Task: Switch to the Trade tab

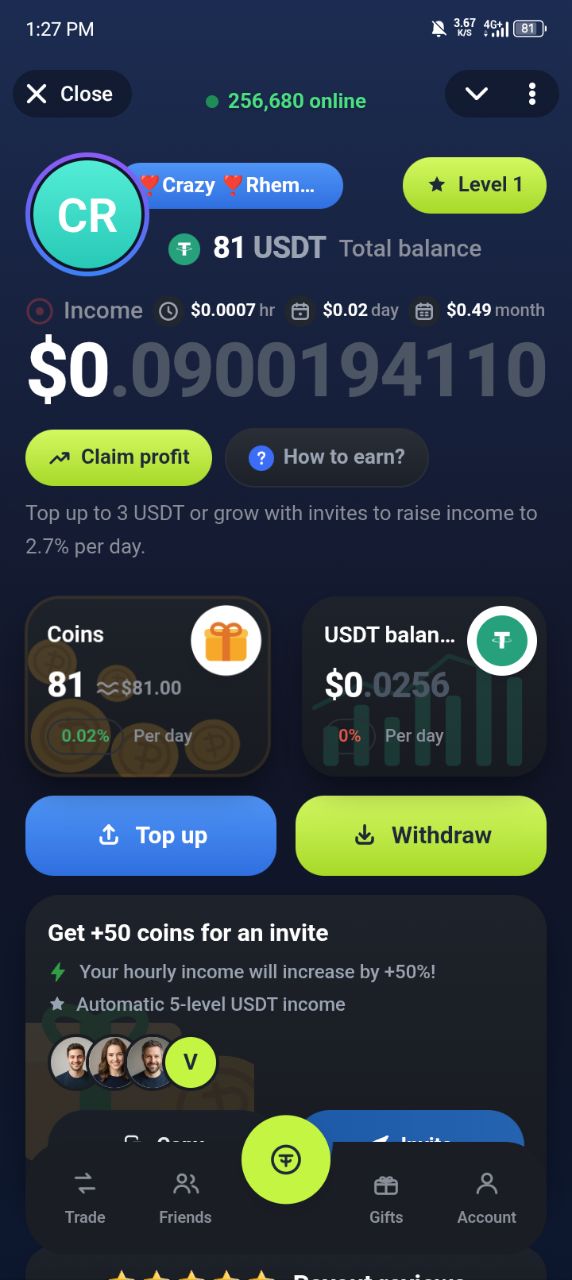Action: tap(85, 1198)
